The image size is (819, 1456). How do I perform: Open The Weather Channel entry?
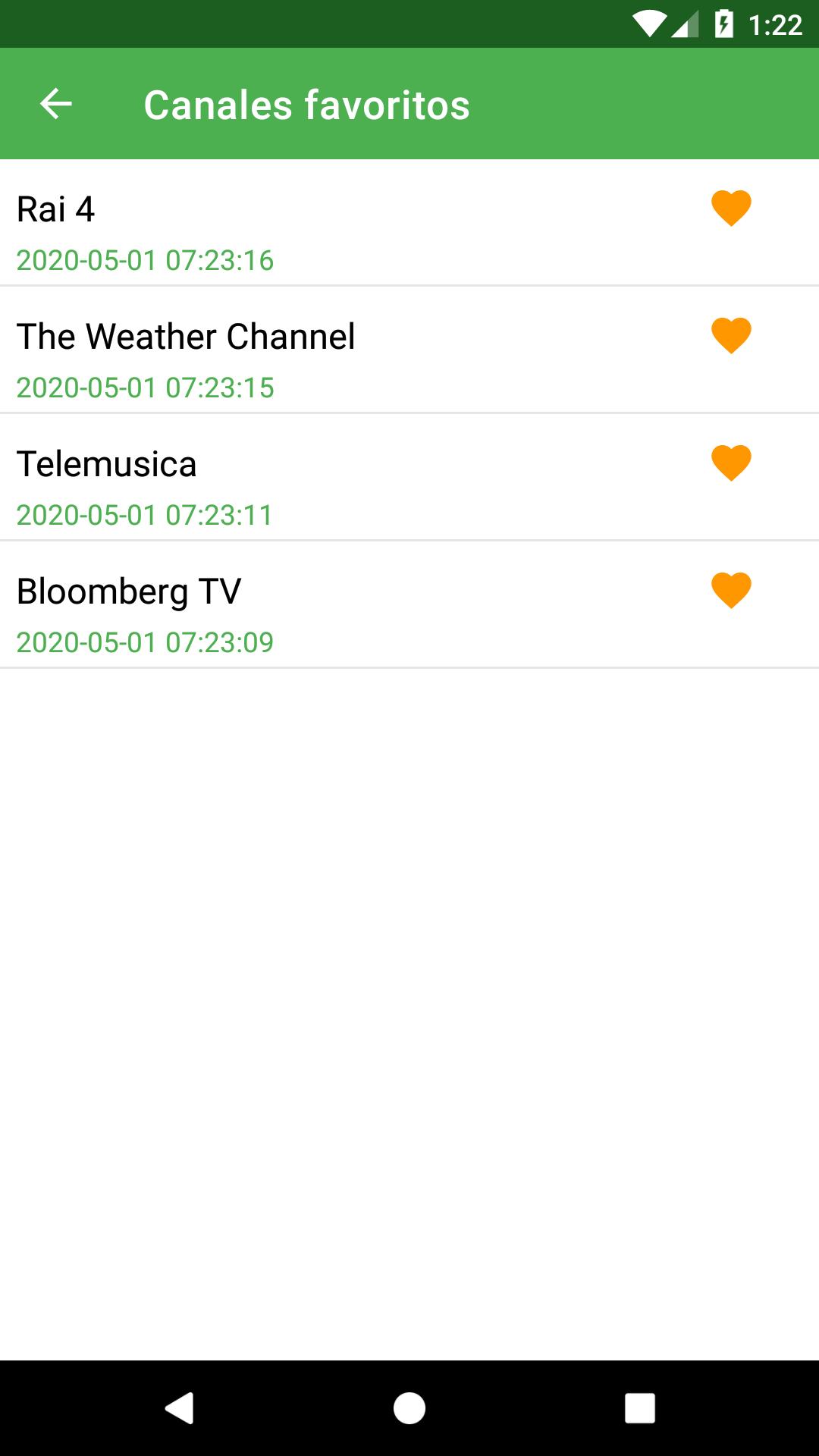click(409, 350)
